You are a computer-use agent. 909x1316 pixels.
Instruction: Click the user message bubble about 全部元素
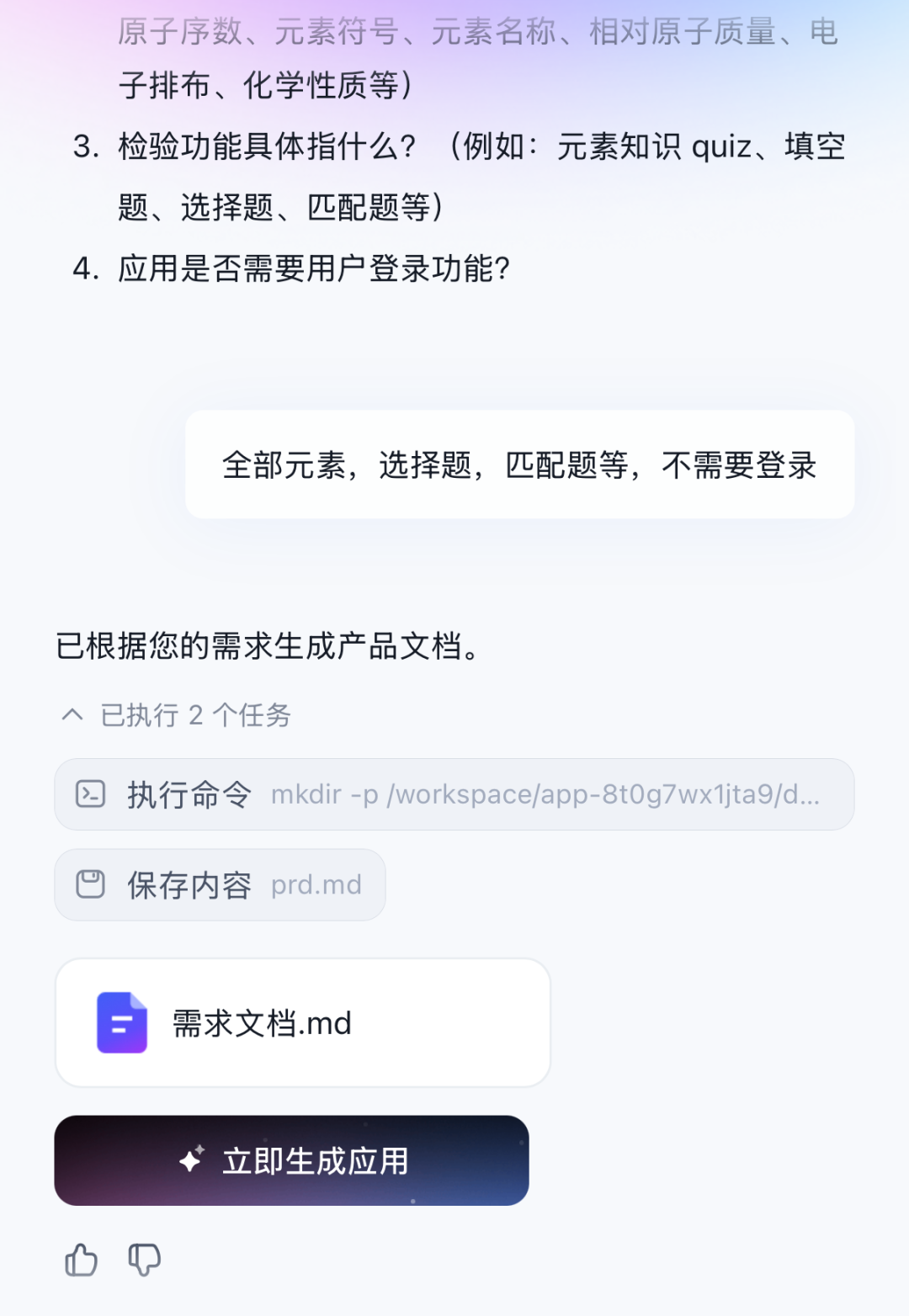coord(519,464)
